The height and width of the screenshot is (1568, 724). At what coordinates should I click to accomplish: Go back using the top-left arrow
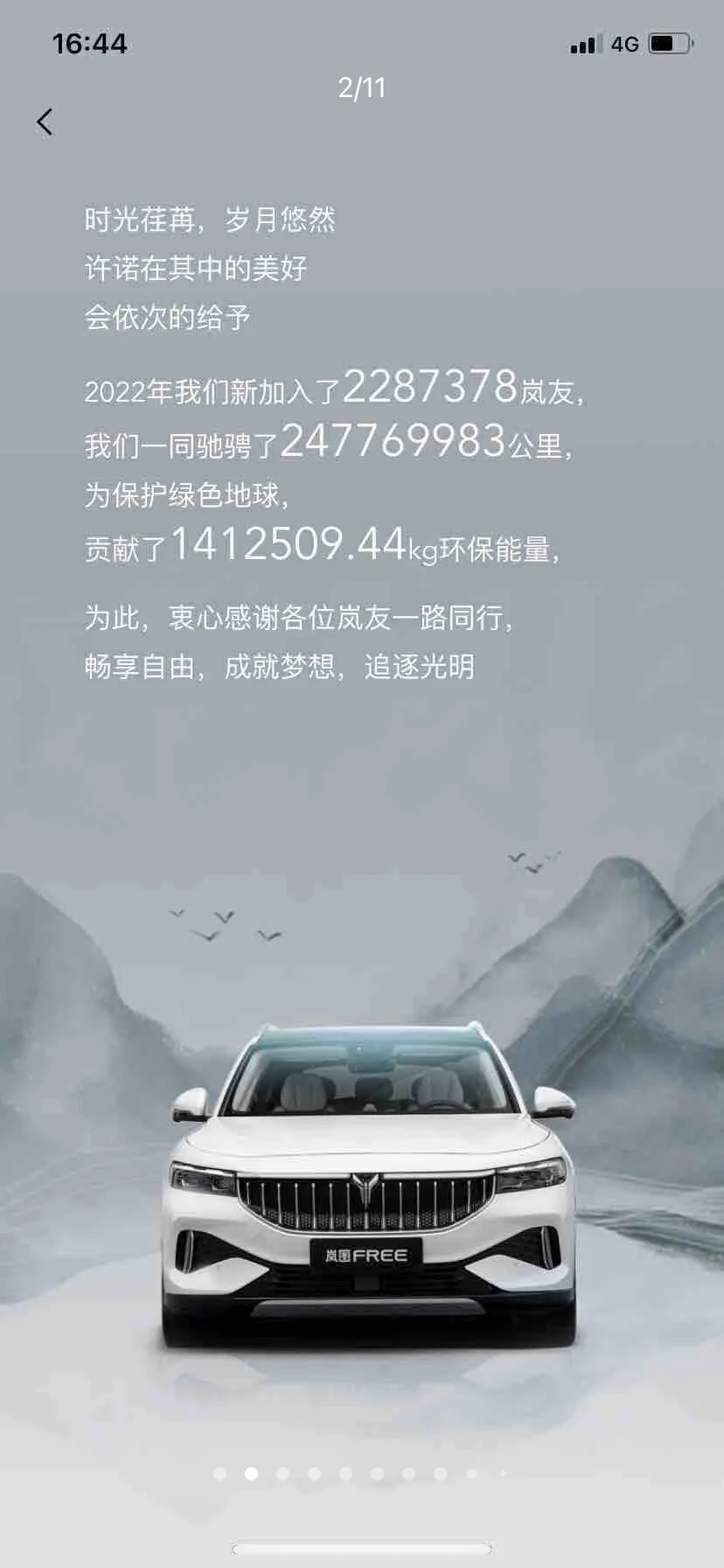[x=45, y=122]
